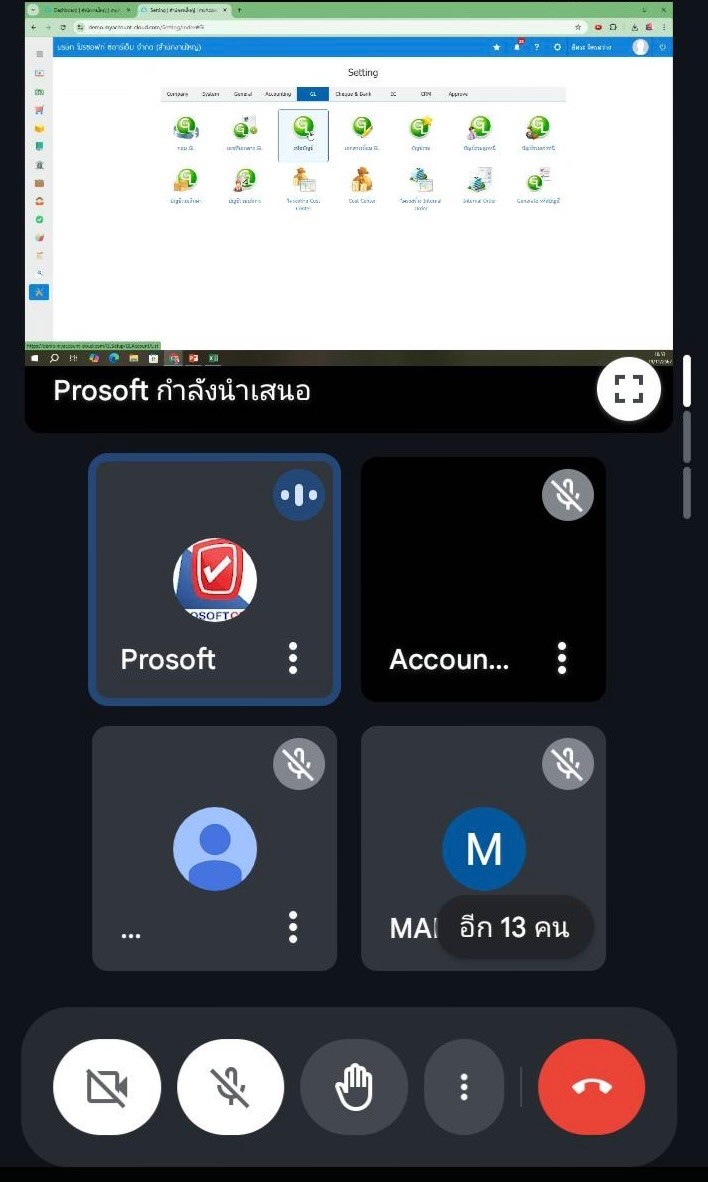Leave the call with red hang-up button
This screenshot has width=708, height=1182.
click(x=591, y=1087)
